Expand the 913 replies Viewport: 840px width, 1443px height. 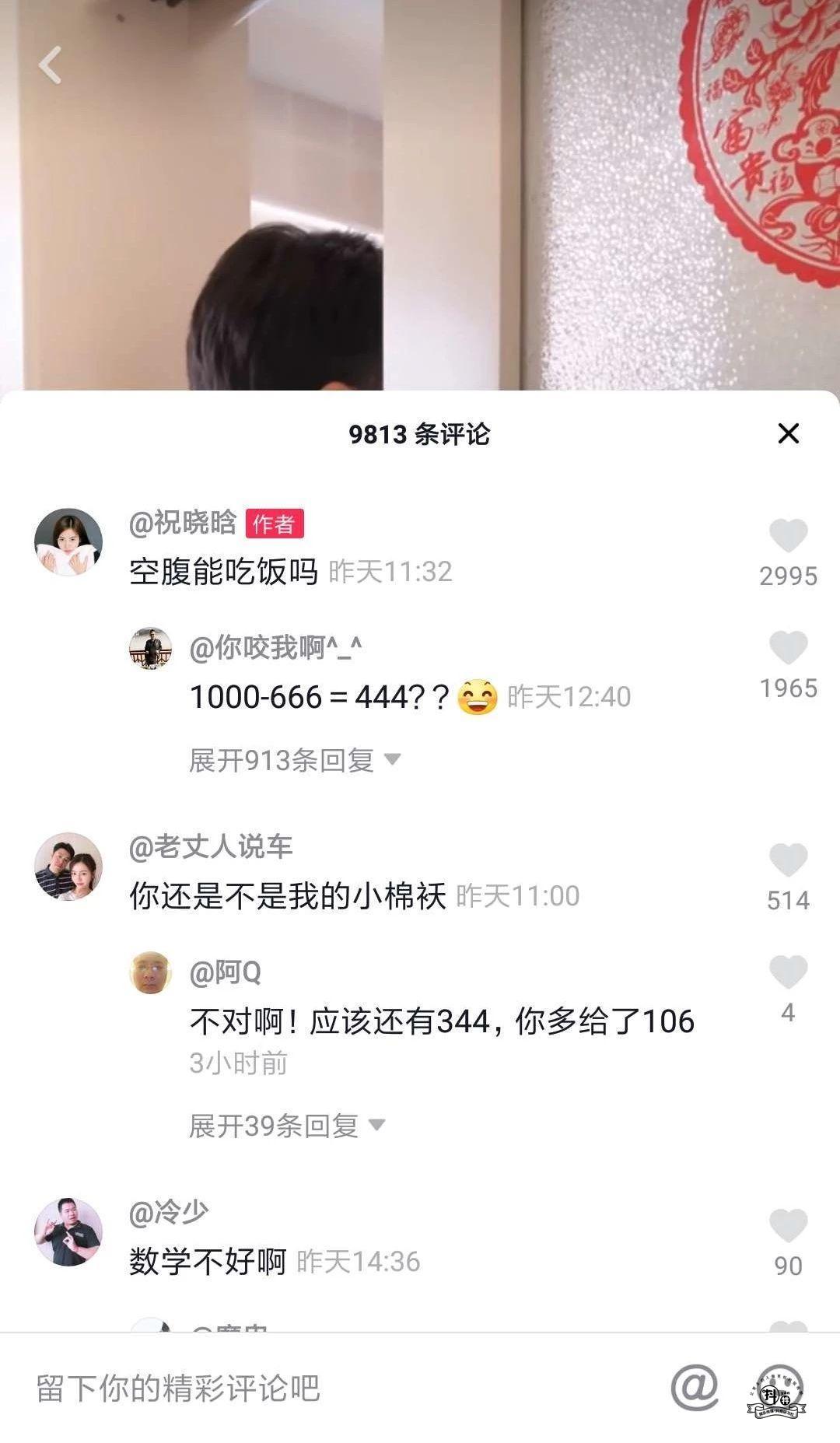coord(294,760)
